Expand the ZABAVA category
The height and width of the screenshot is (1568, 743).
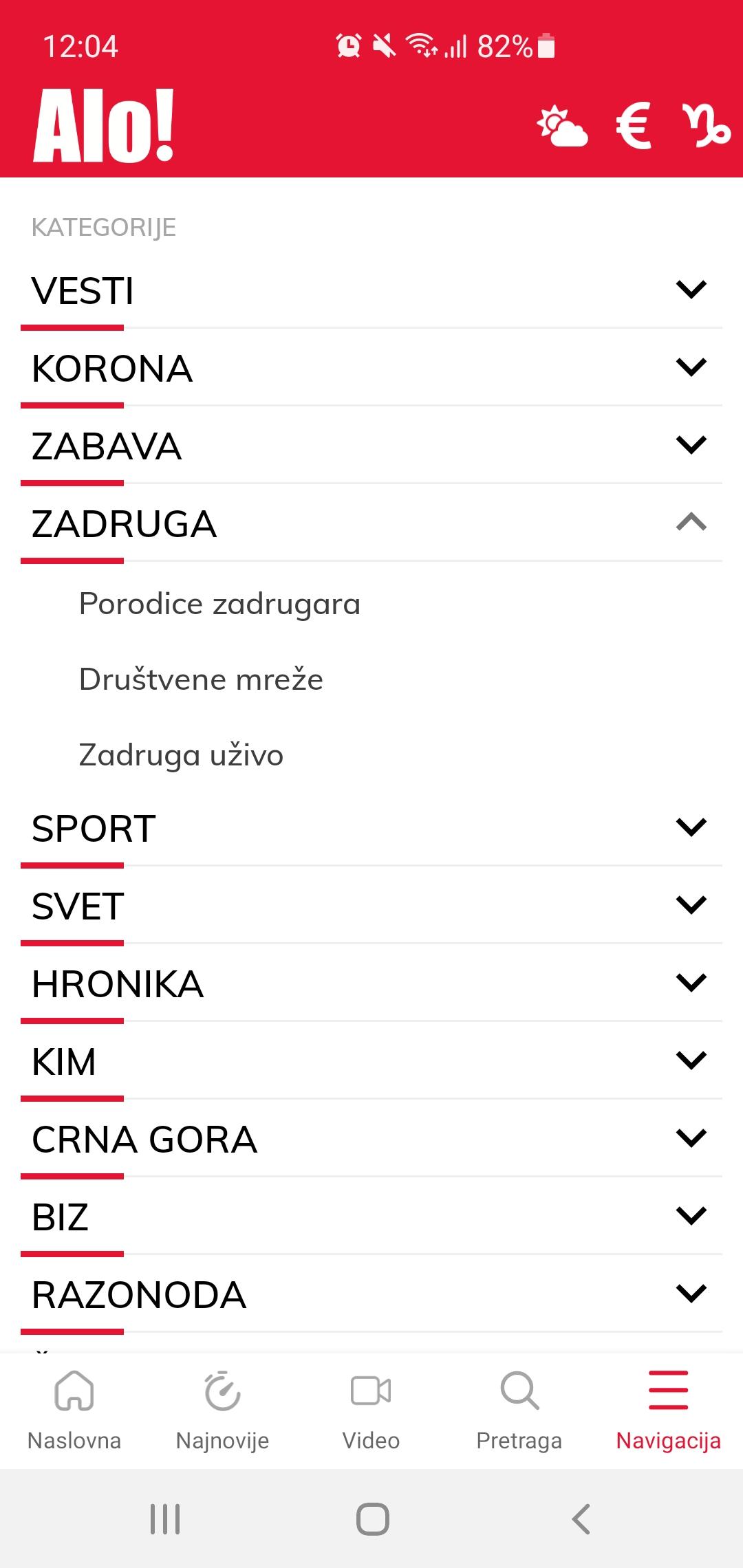(x=691, y=445)
